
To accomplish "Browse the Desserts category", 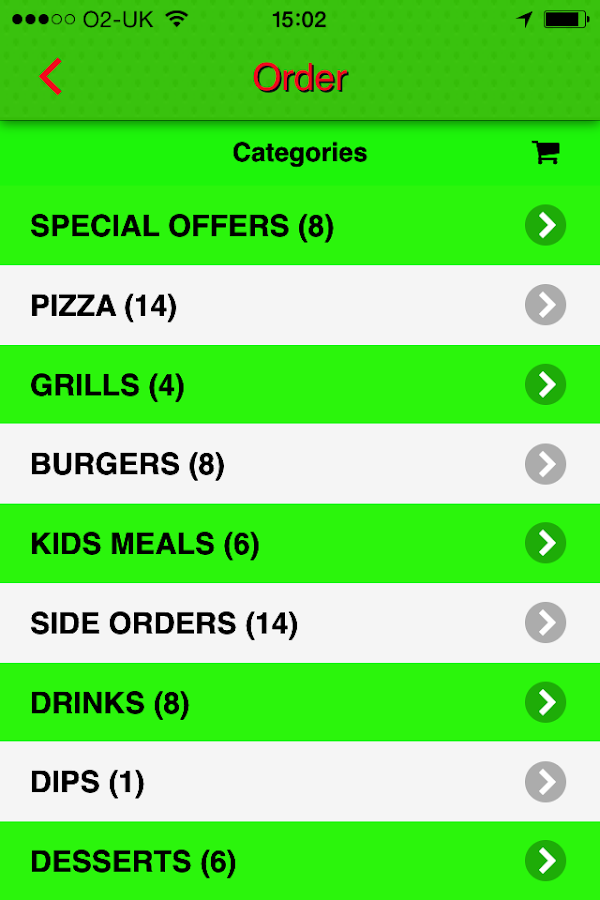I will 300,861.
